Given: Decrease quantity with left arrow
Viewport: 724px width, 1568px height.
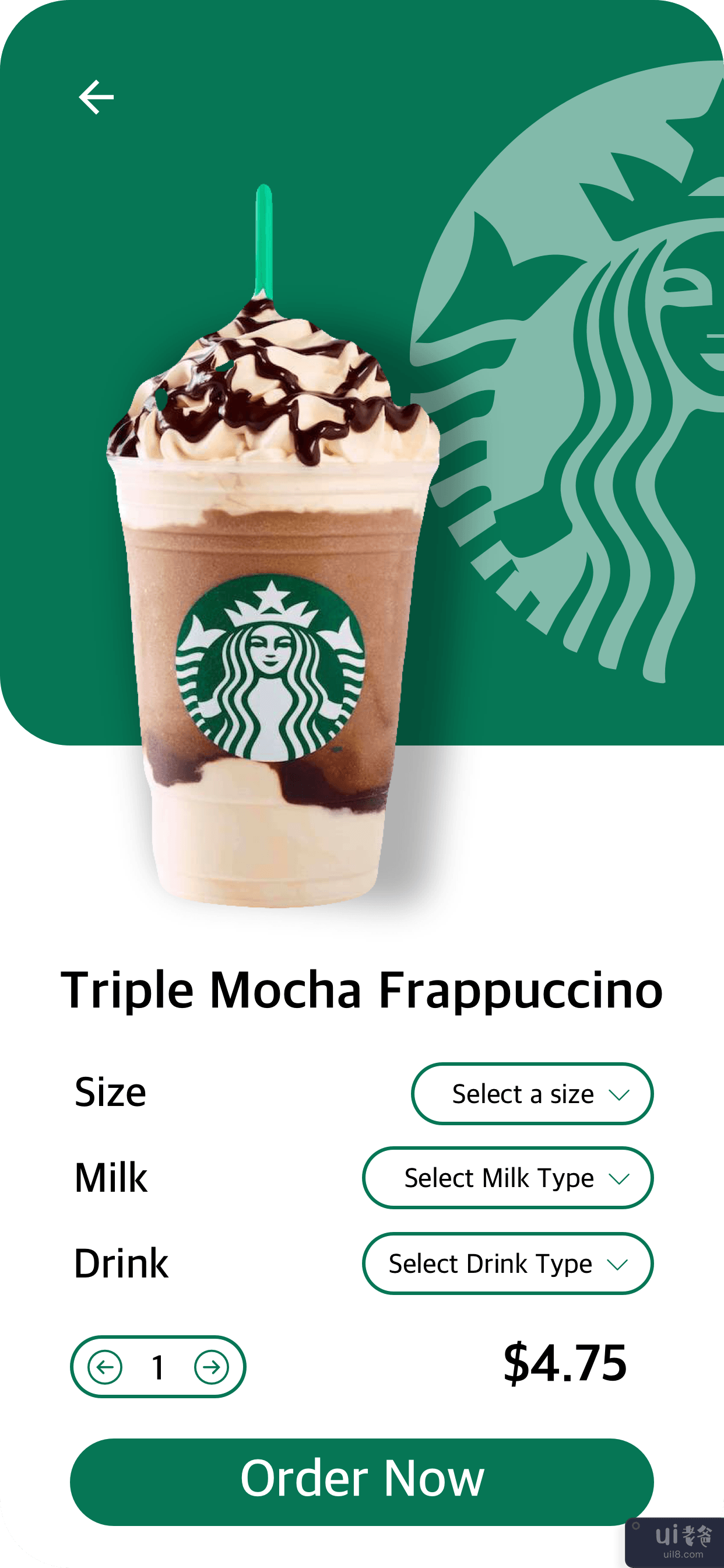Looking at the screenshot, I should tap(106, 1367).
